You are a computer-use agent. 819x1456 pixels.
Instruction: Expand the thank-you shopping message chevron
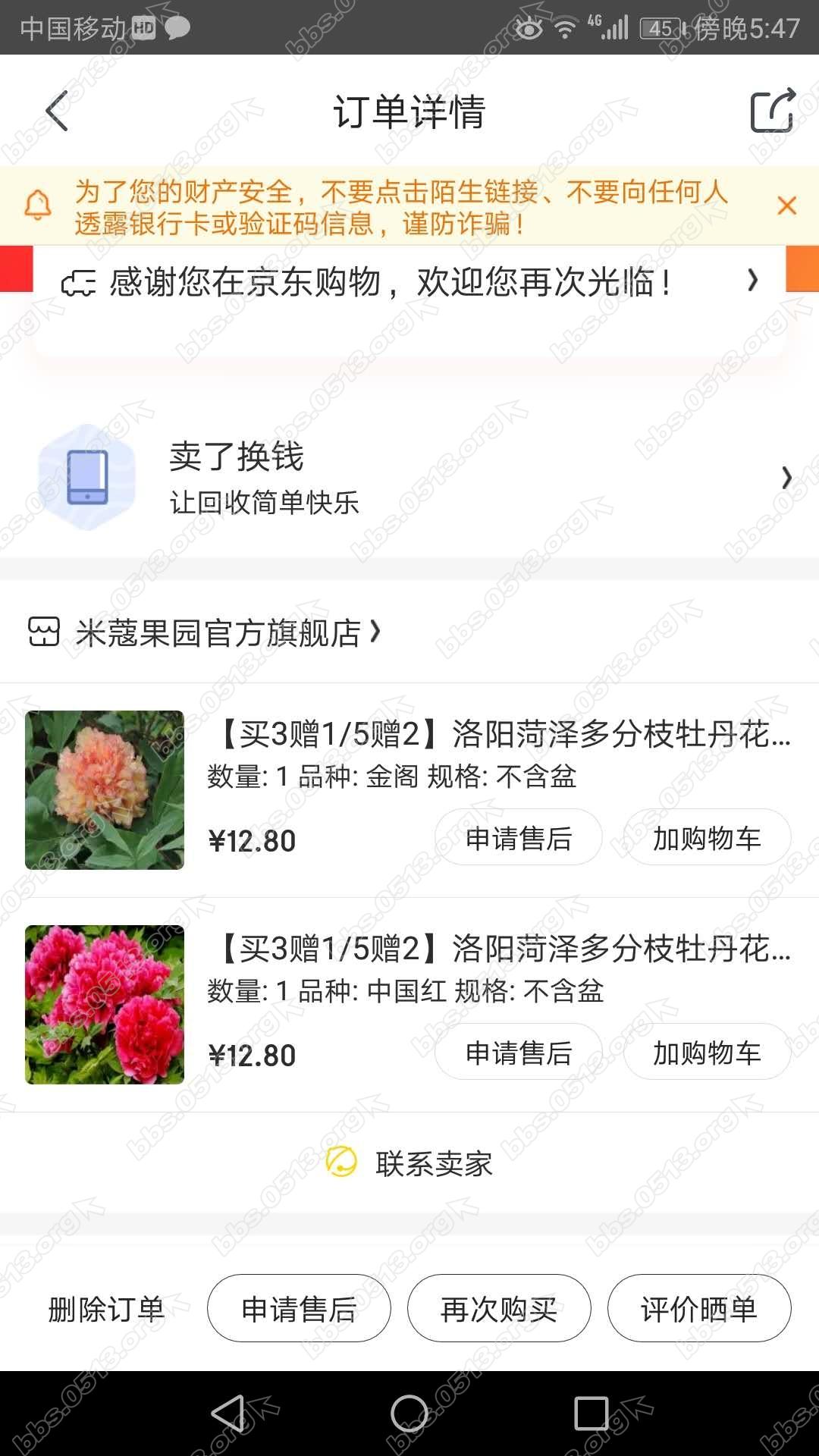752,281
